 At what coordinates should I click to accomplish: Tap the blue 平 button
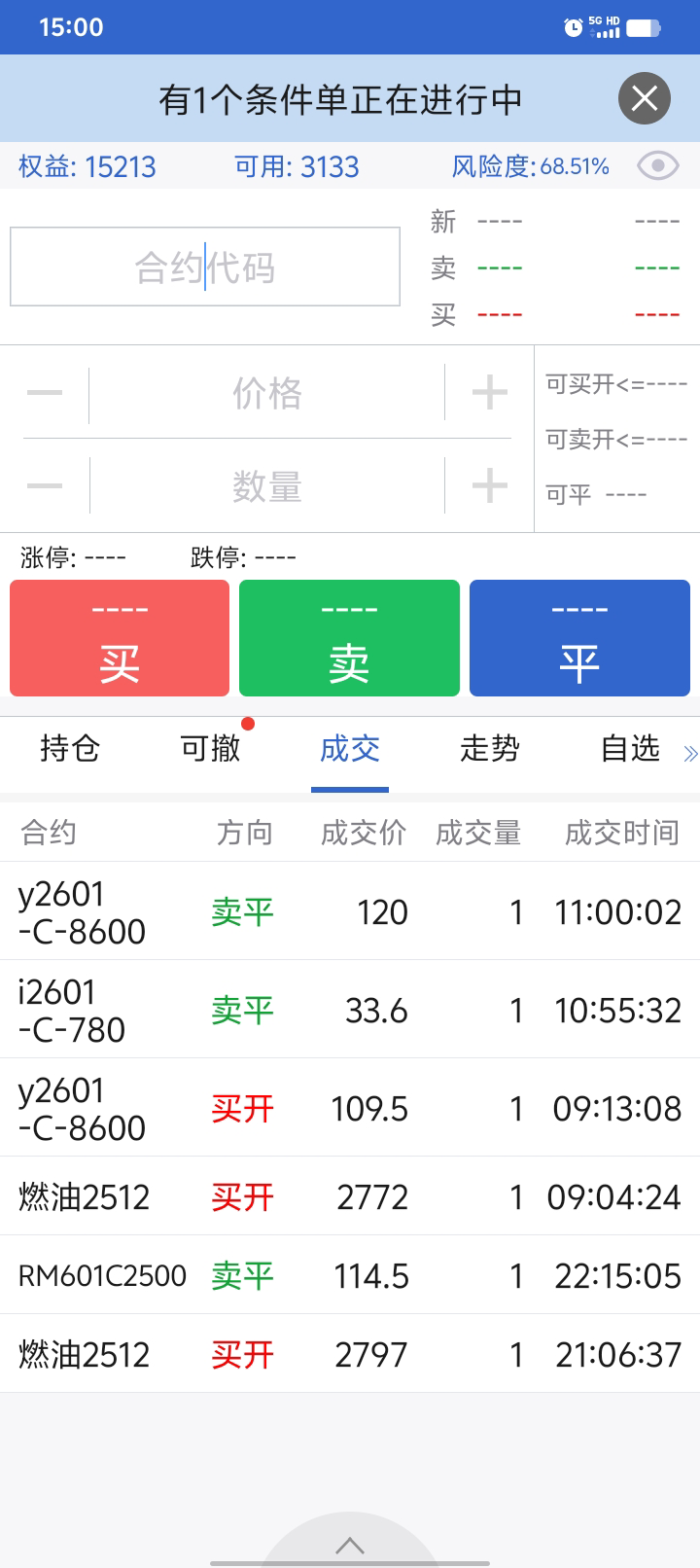coord(579,638)
